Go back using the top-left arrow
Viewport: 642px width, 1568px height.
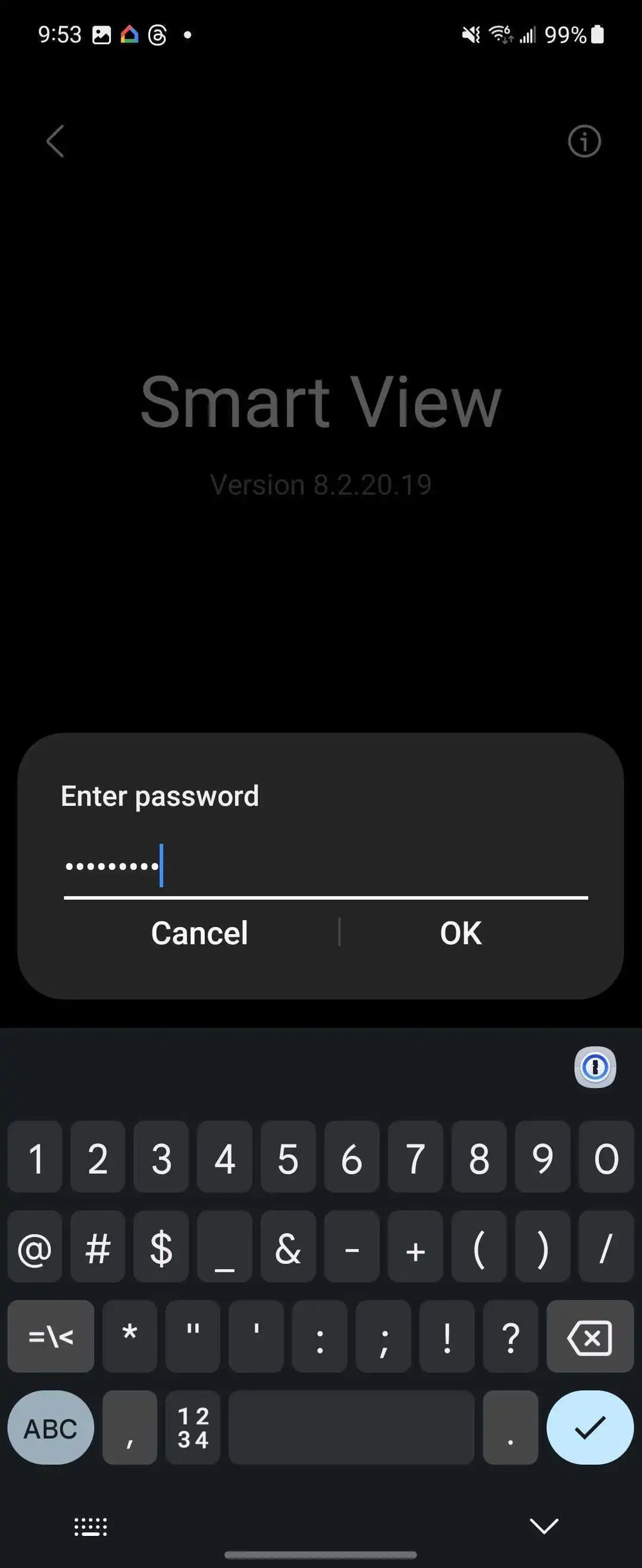(x=56, y=141)
